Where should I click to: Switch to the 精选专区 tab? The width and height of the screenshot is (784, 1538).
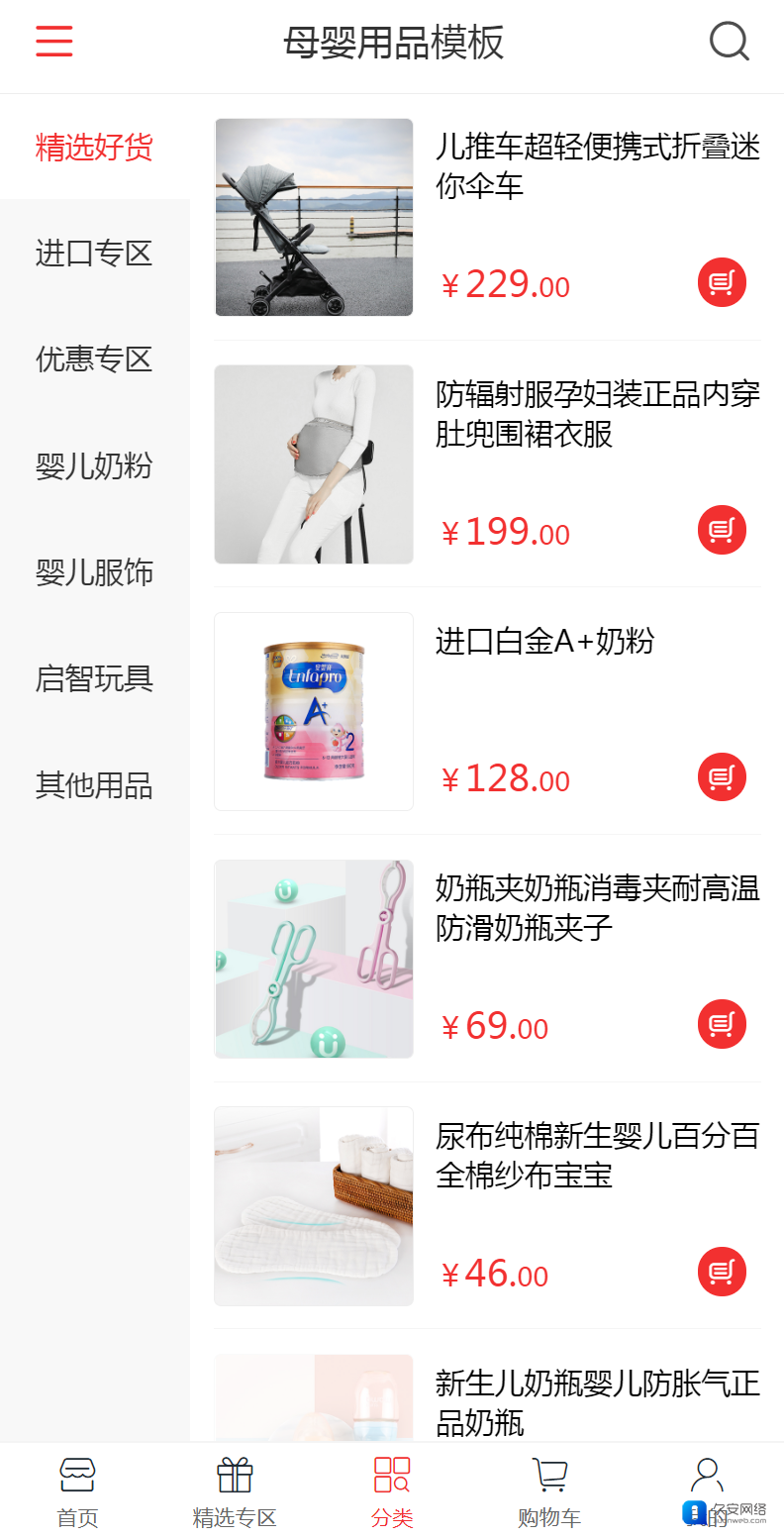[x=235, y=1491]
